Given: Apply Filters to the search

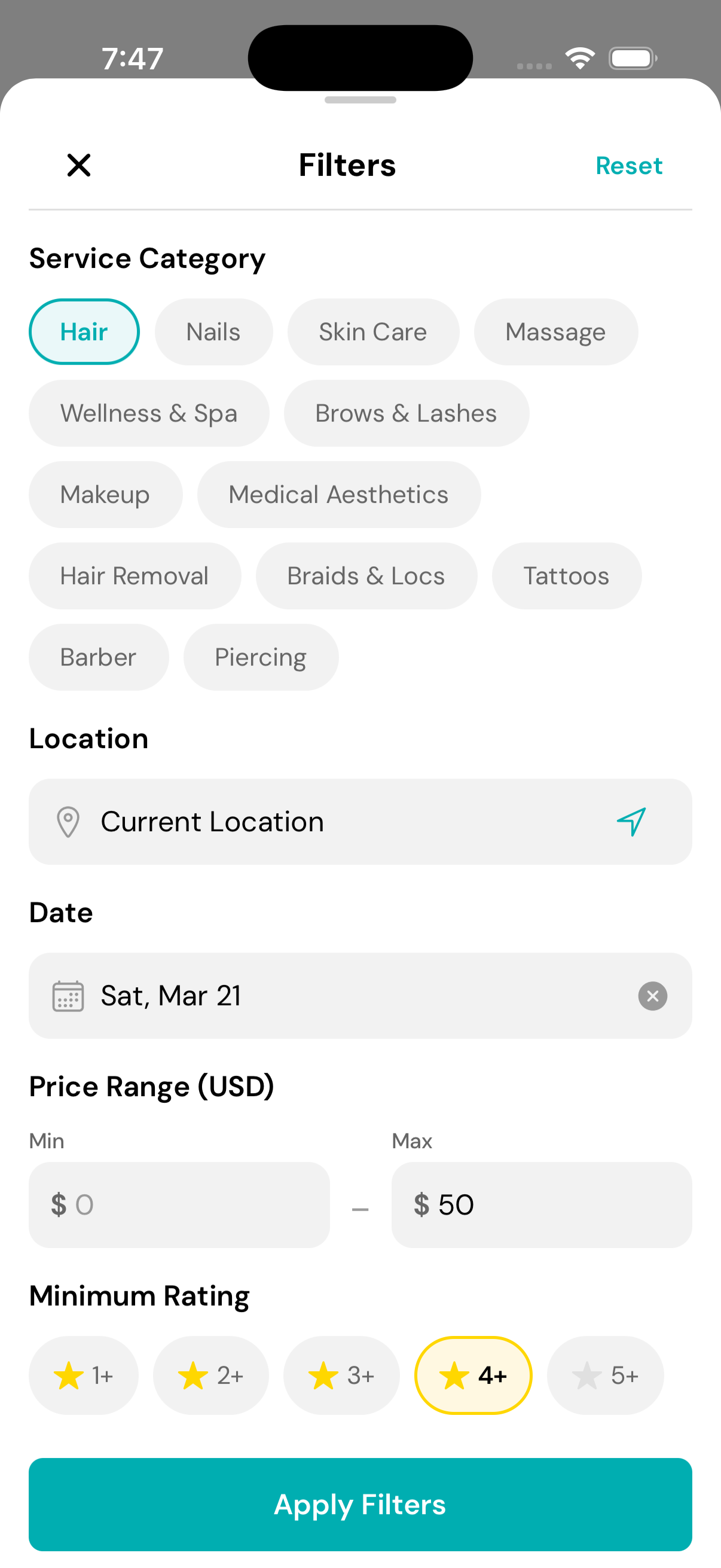Looking at the screenshot, I should point(360,1504).
